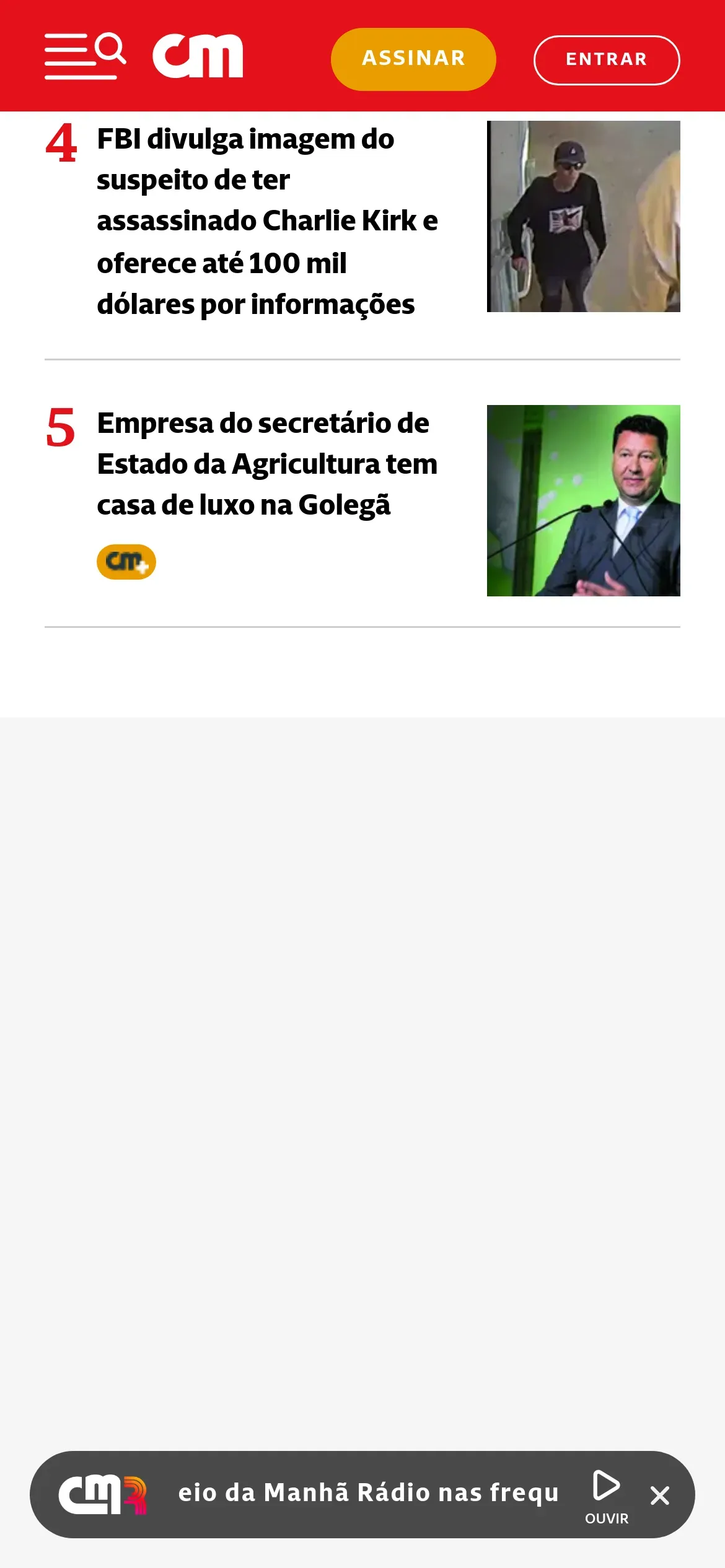Image resolution: width=725 pixels, height=1568 pixels.
Task: Tap ENTRAR to log in
Action: 606,60
